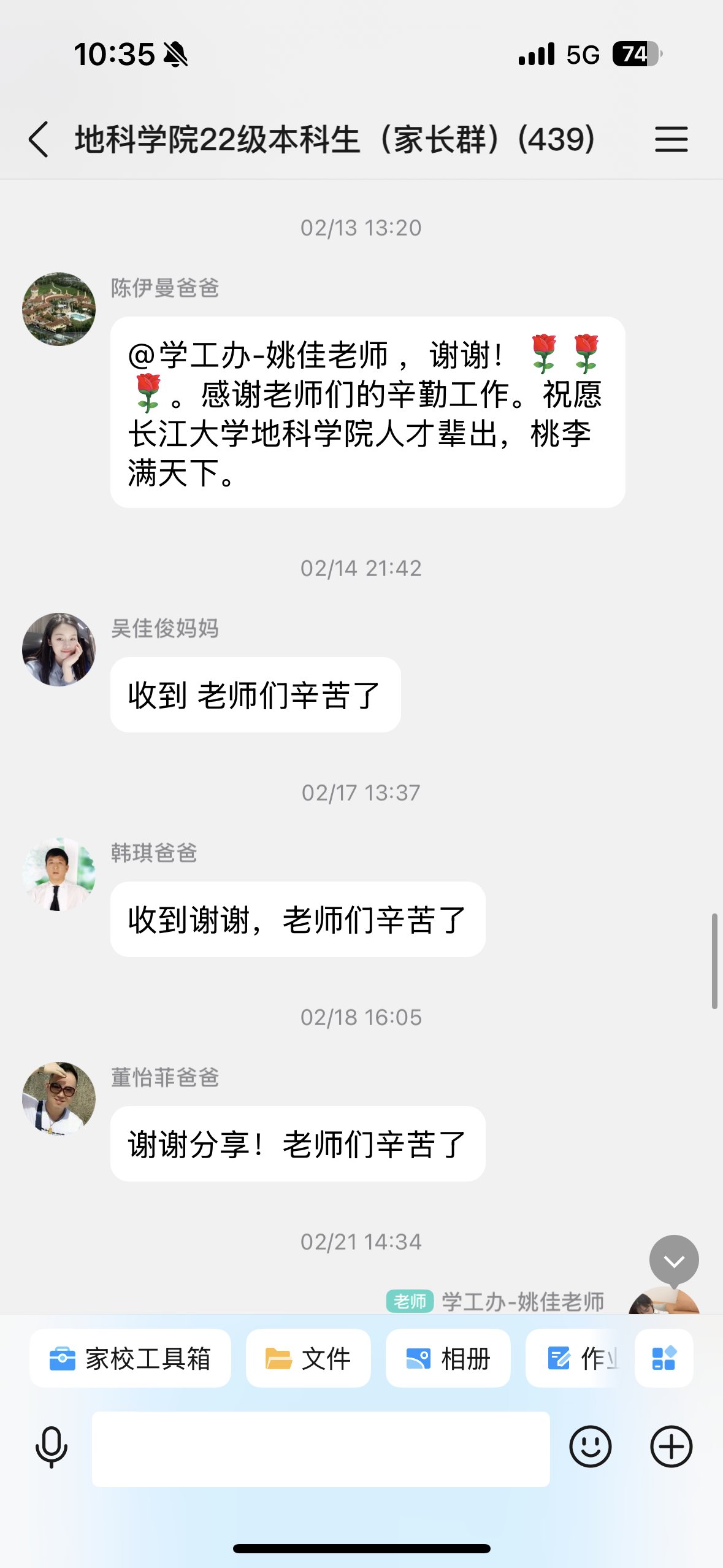The height and width of the screenshot is (1568, 723).
Task: Open the group chat menu
Action: (x=671, y=139)
